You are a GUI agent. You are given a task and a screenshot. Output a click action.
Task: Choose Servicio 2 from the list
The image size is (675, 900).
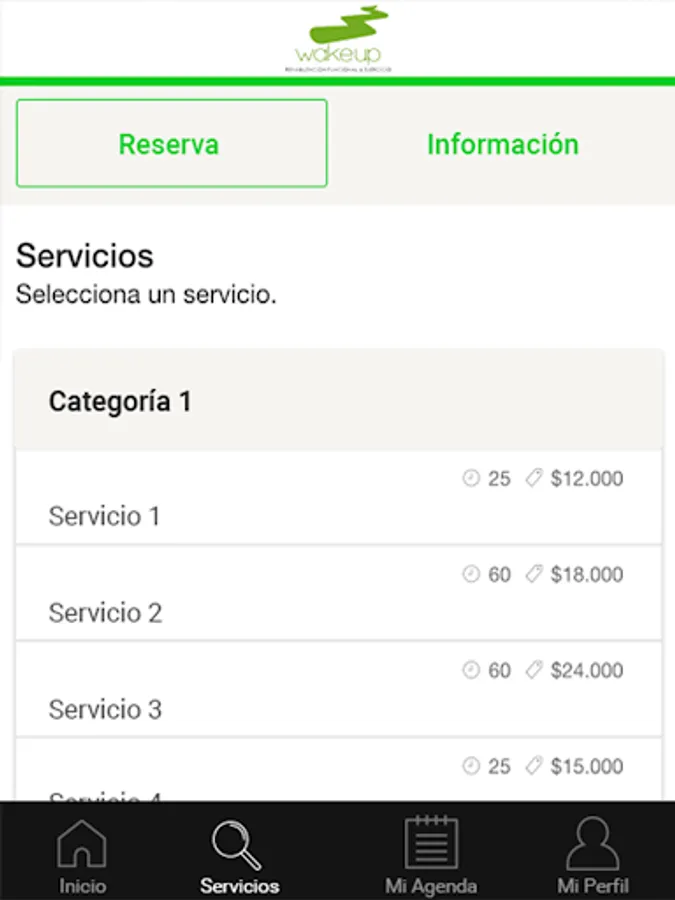pos(338,594)
